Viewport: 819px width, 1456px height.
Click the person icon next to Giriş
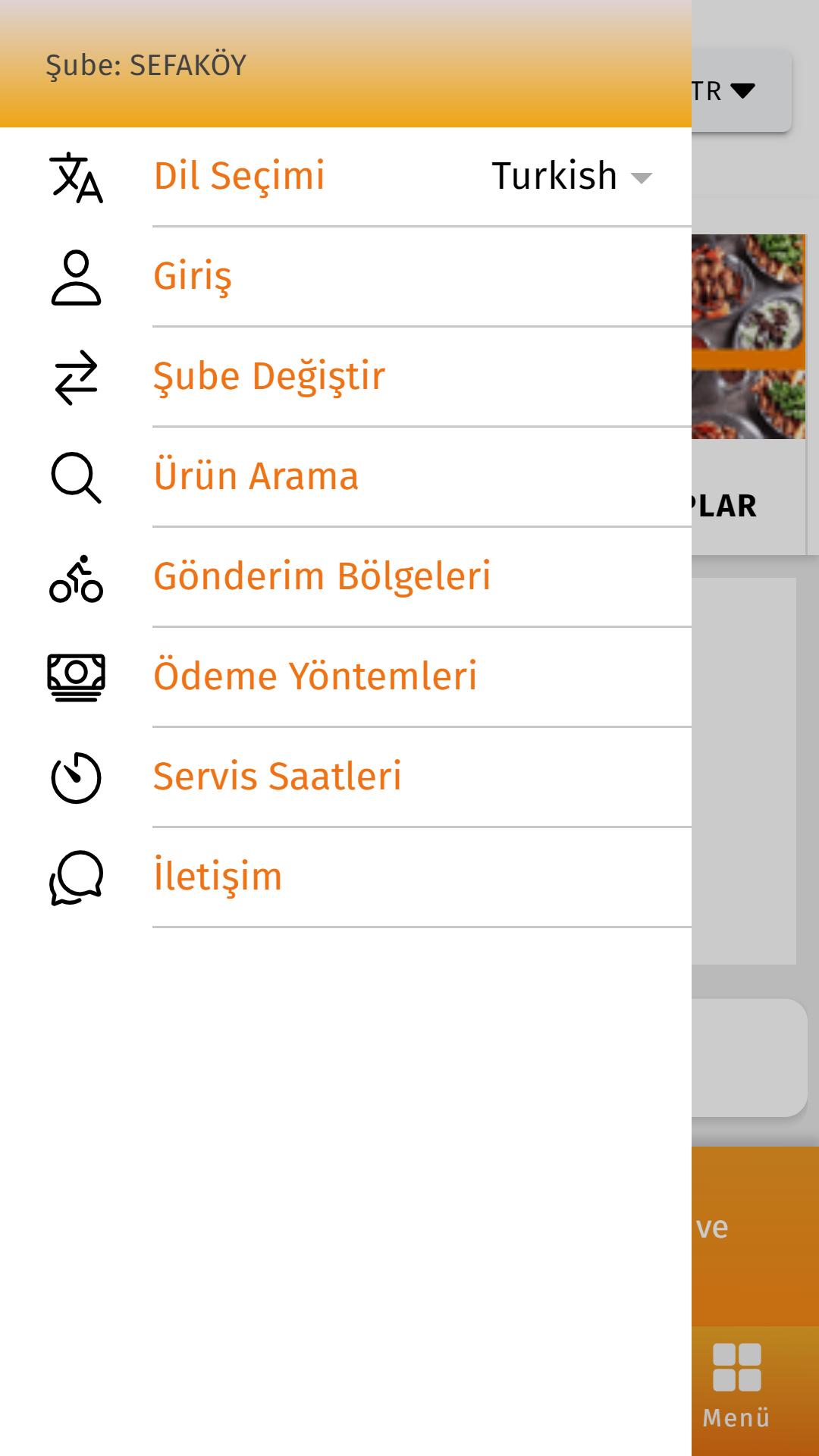tap(76, 277)
